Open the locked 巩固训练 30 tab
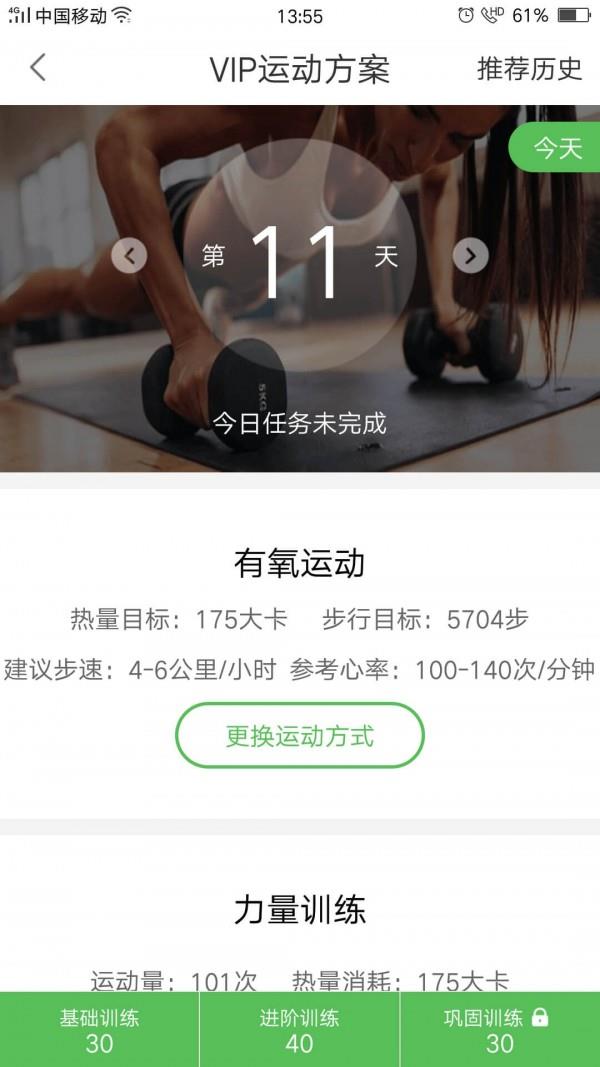The image size is (600, 1067). coord(499,1030)
